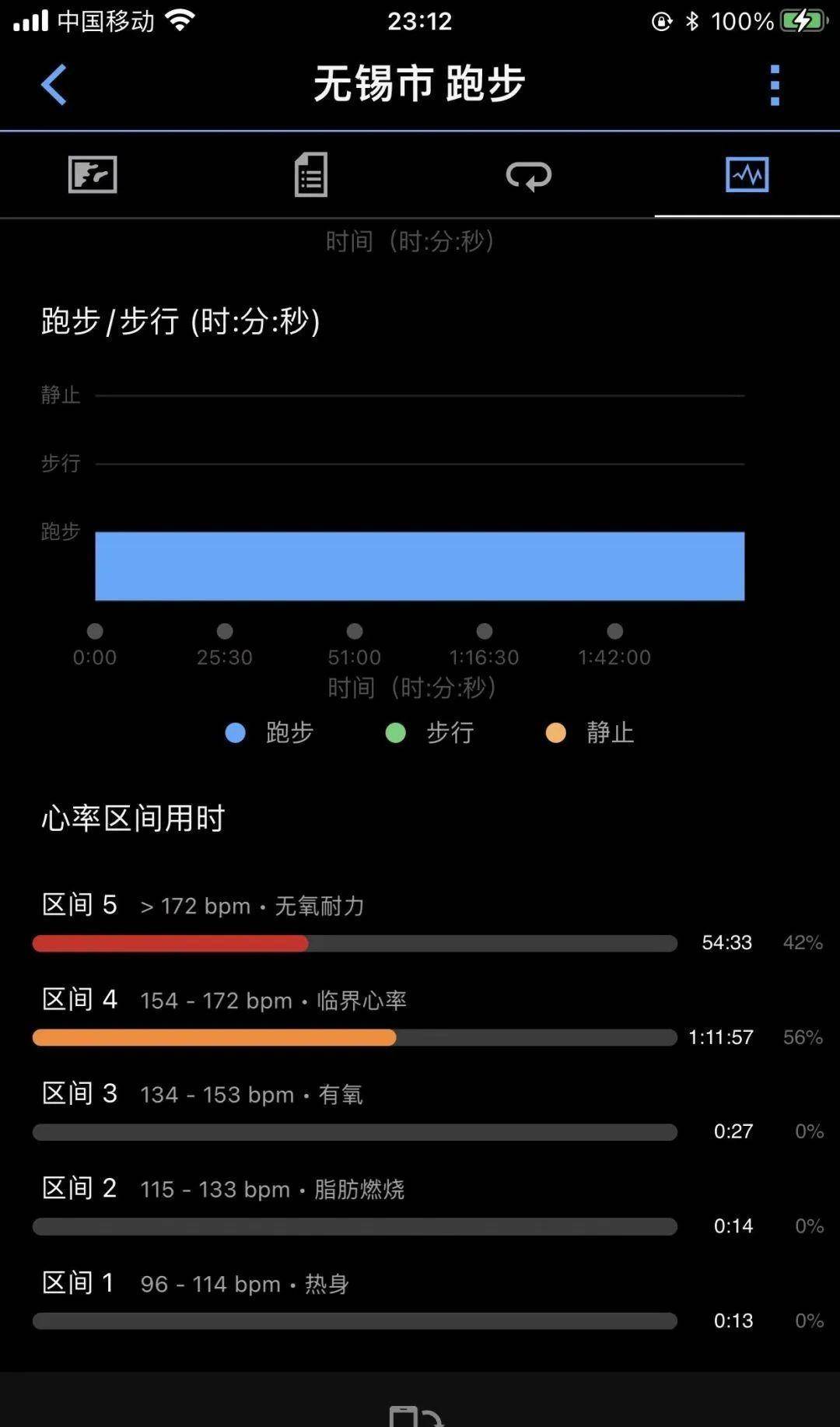Viewport: 840px width, 1427px height.
Task: Open the stats details list tab
Action: click(x=311, y=174)
